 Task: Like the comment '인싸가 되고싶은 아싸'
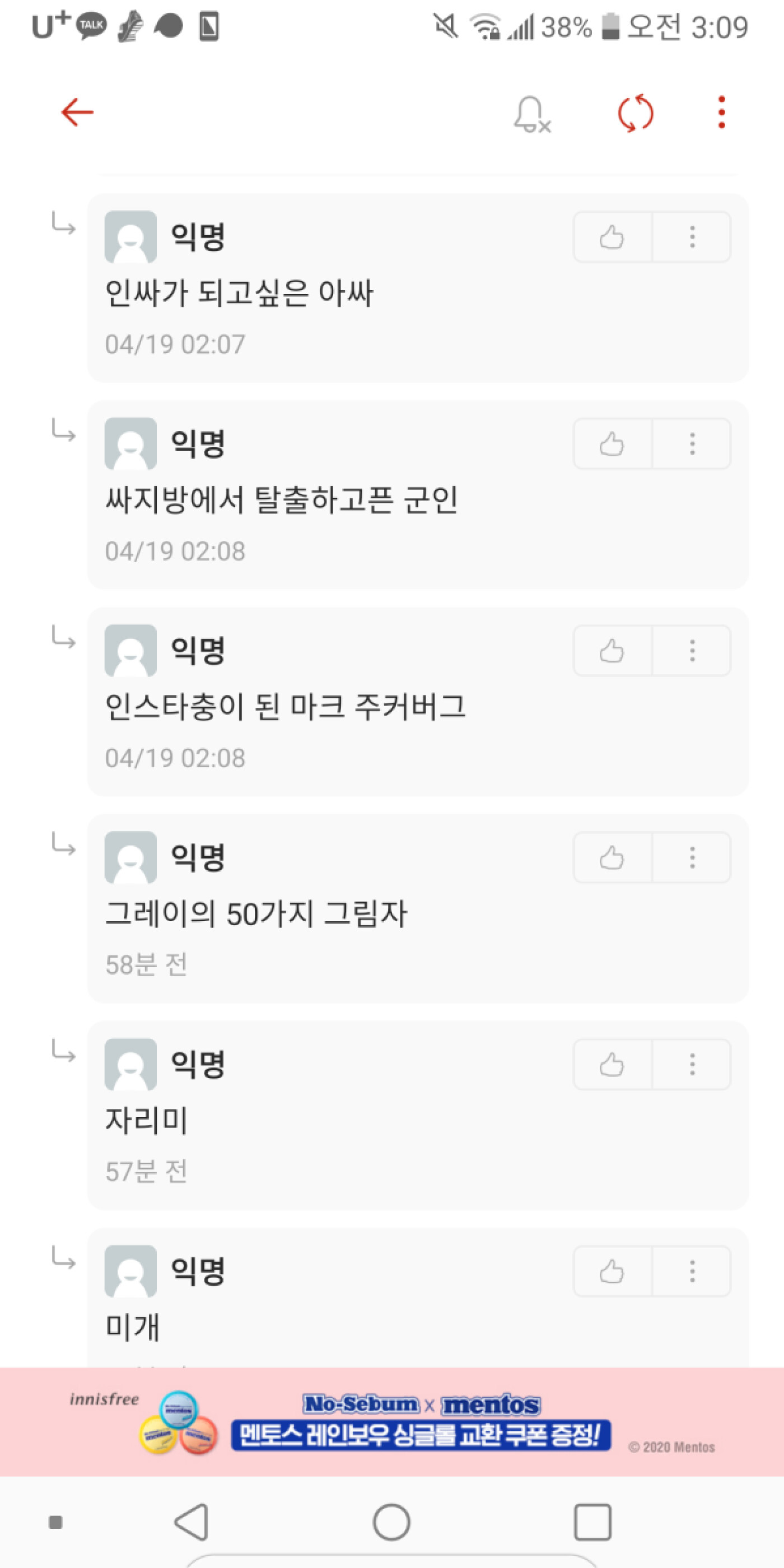click(x=612, y=237)
